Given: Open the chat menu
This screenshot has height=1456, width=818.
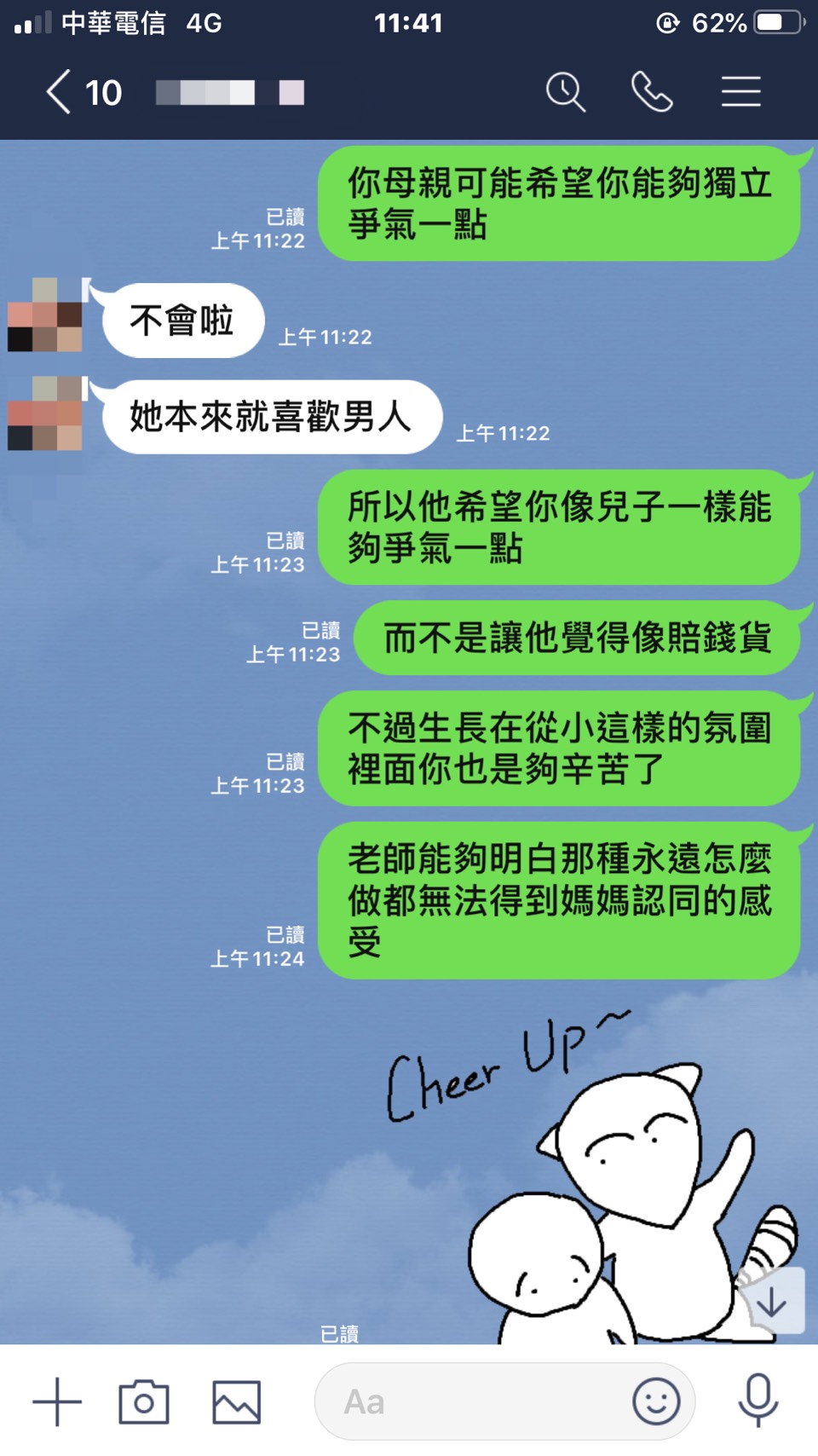Looking at the screenshot, I should coord(740,92).
